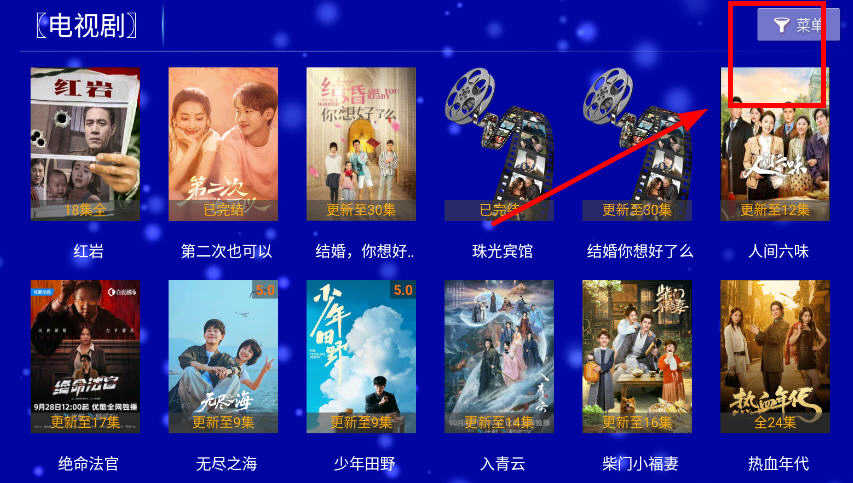The height and width of the screenshot is (483, 853).
Task: Select the 无尽之海 poster
Action: coord(223,356)
